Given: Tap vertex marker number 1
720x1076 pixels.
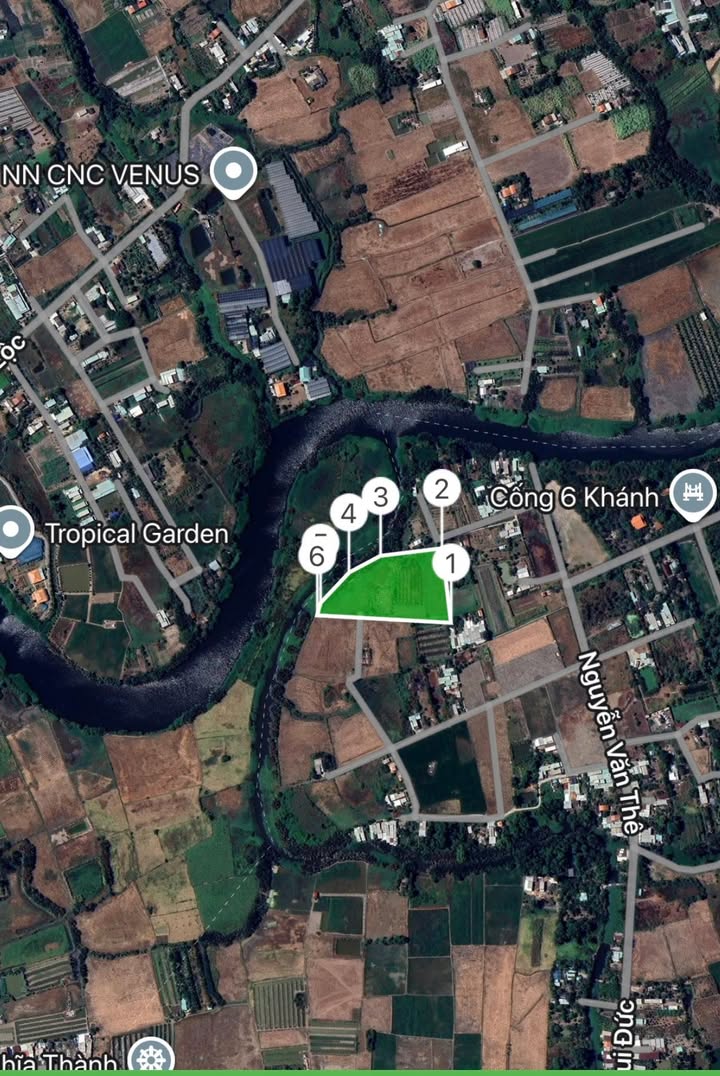Looking at the screenshot, I should point(451,564).
